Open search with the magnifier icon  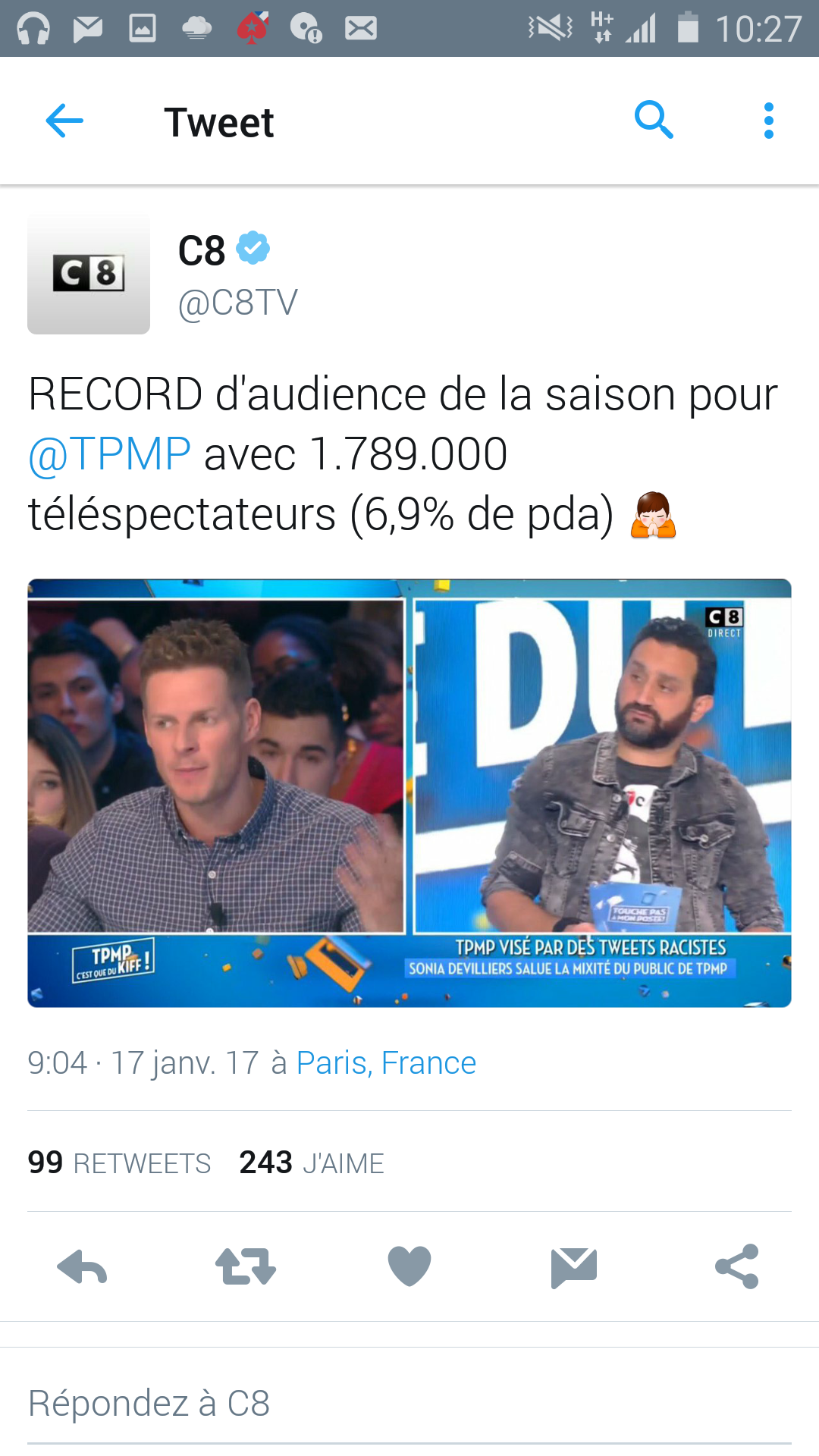coord(654,120)
